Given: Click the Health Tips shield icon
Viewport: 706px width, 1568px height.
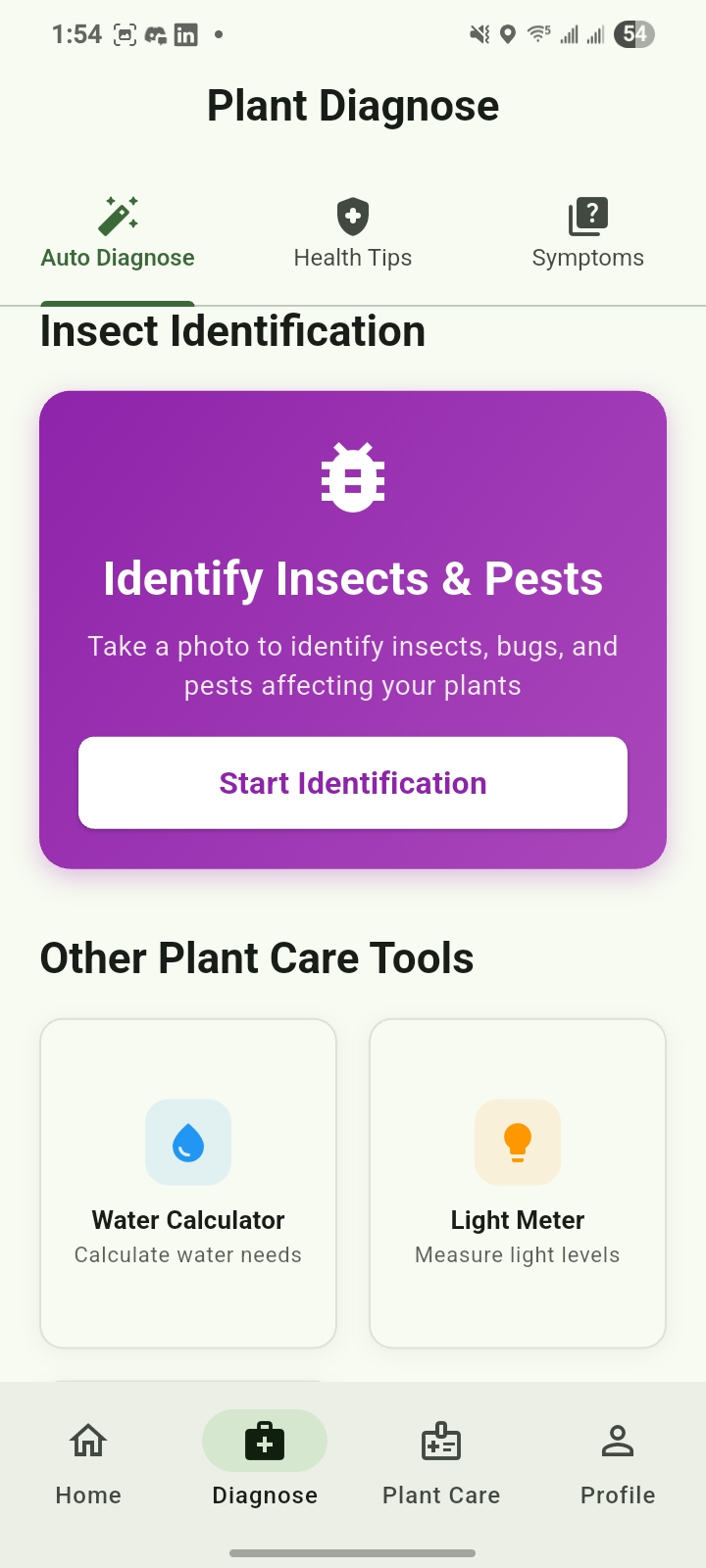Looking at the screenshot, I should tap(353, 215).
